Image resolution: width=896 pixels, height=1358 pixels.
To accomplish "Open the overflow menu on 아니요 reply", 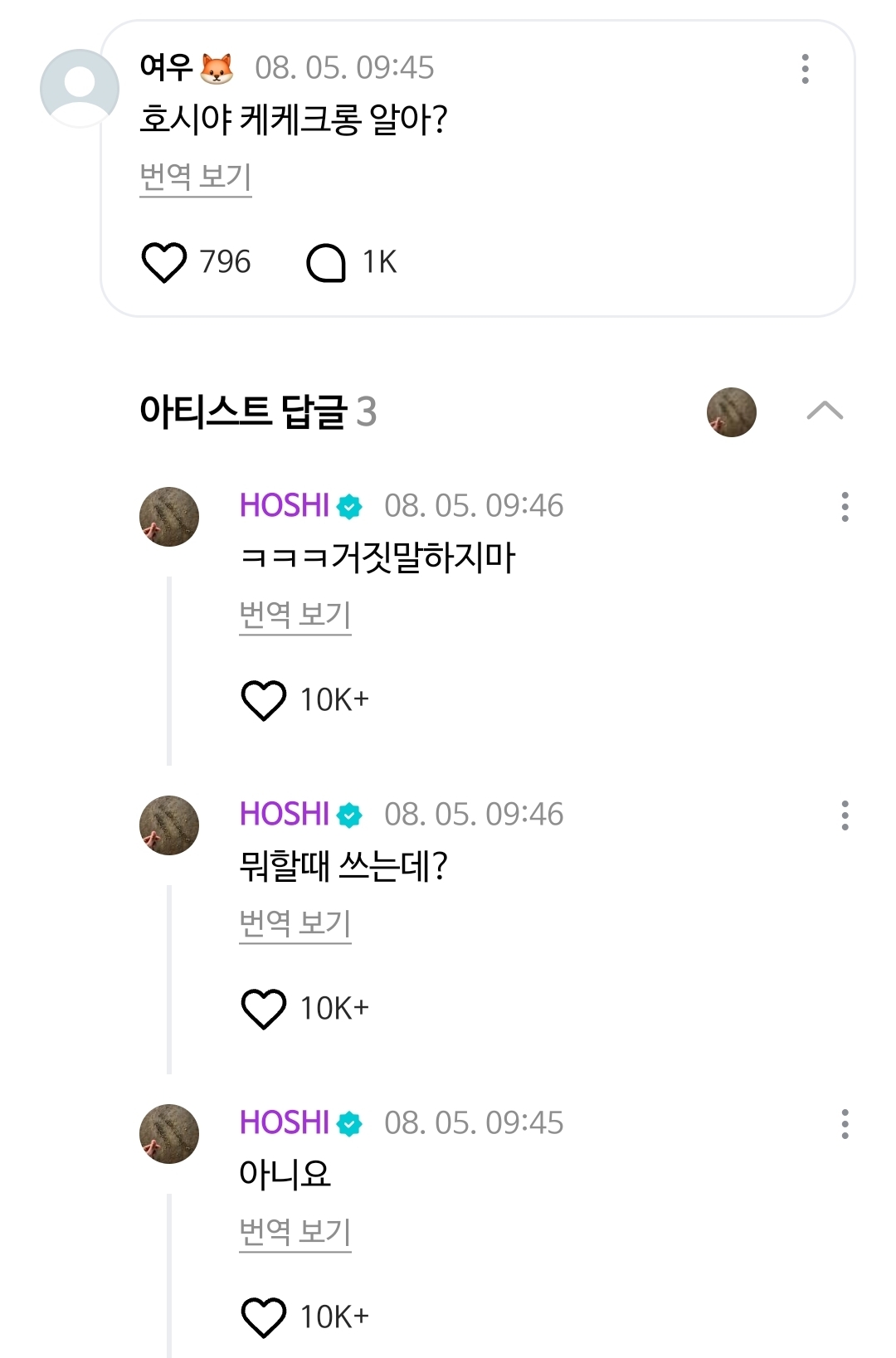I will pos(845,1124).
